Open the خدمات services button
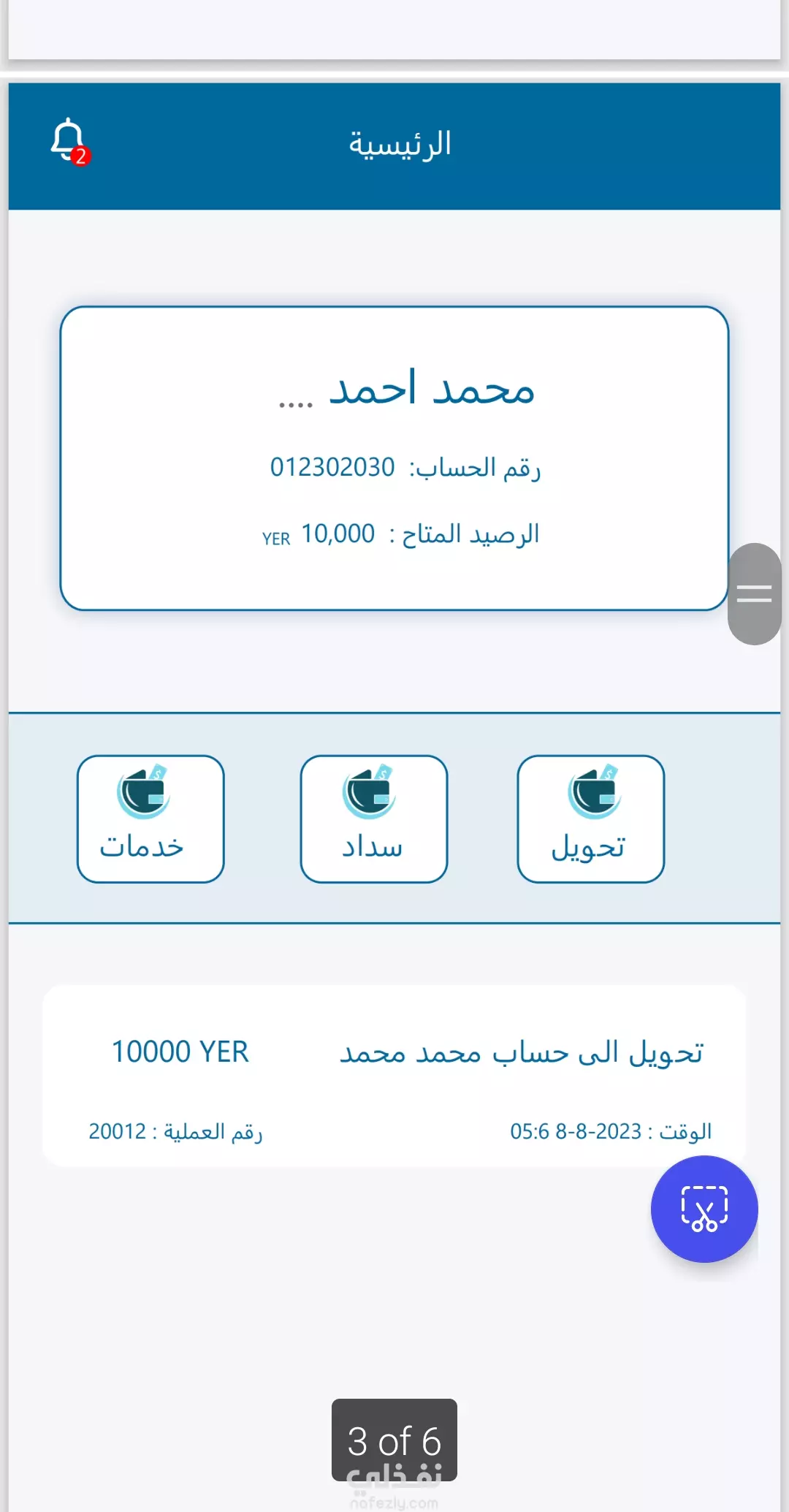This screenshot has height=1512, width=789. tap(150, 818)
